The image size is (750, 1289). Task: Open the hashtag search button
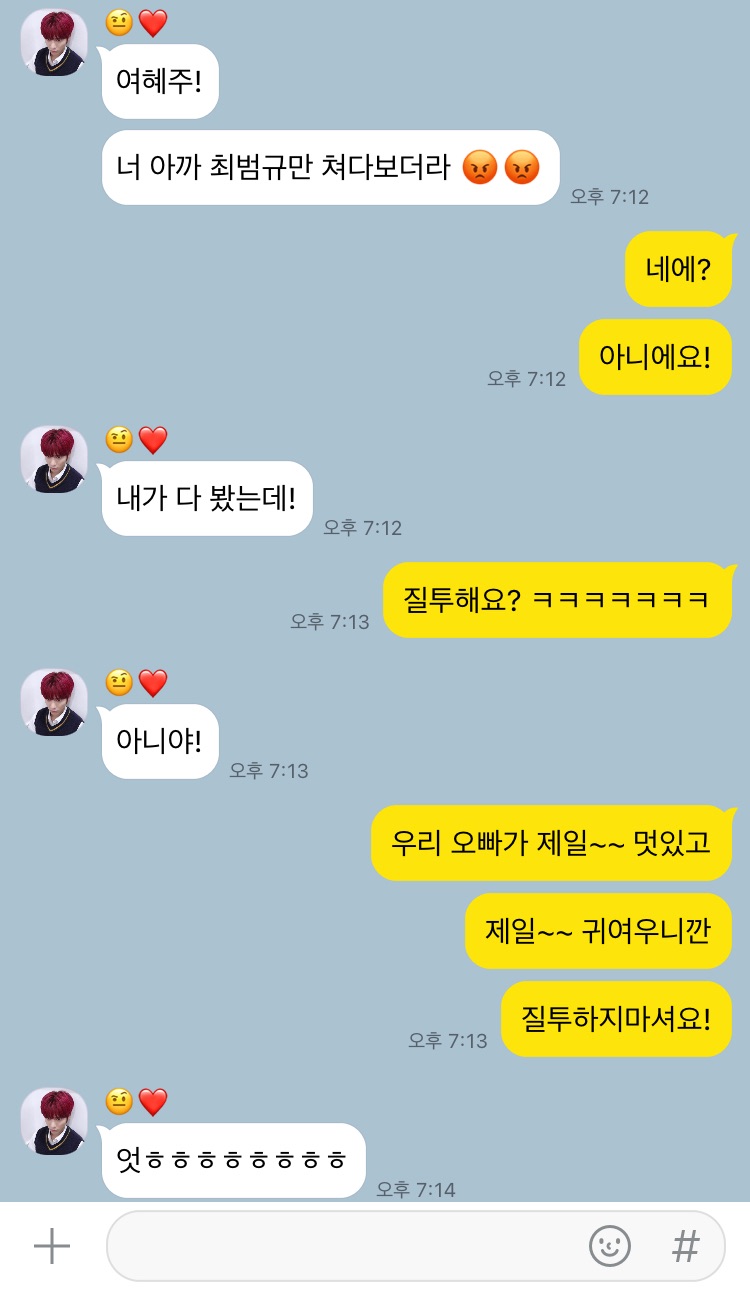click(685, 1246)
